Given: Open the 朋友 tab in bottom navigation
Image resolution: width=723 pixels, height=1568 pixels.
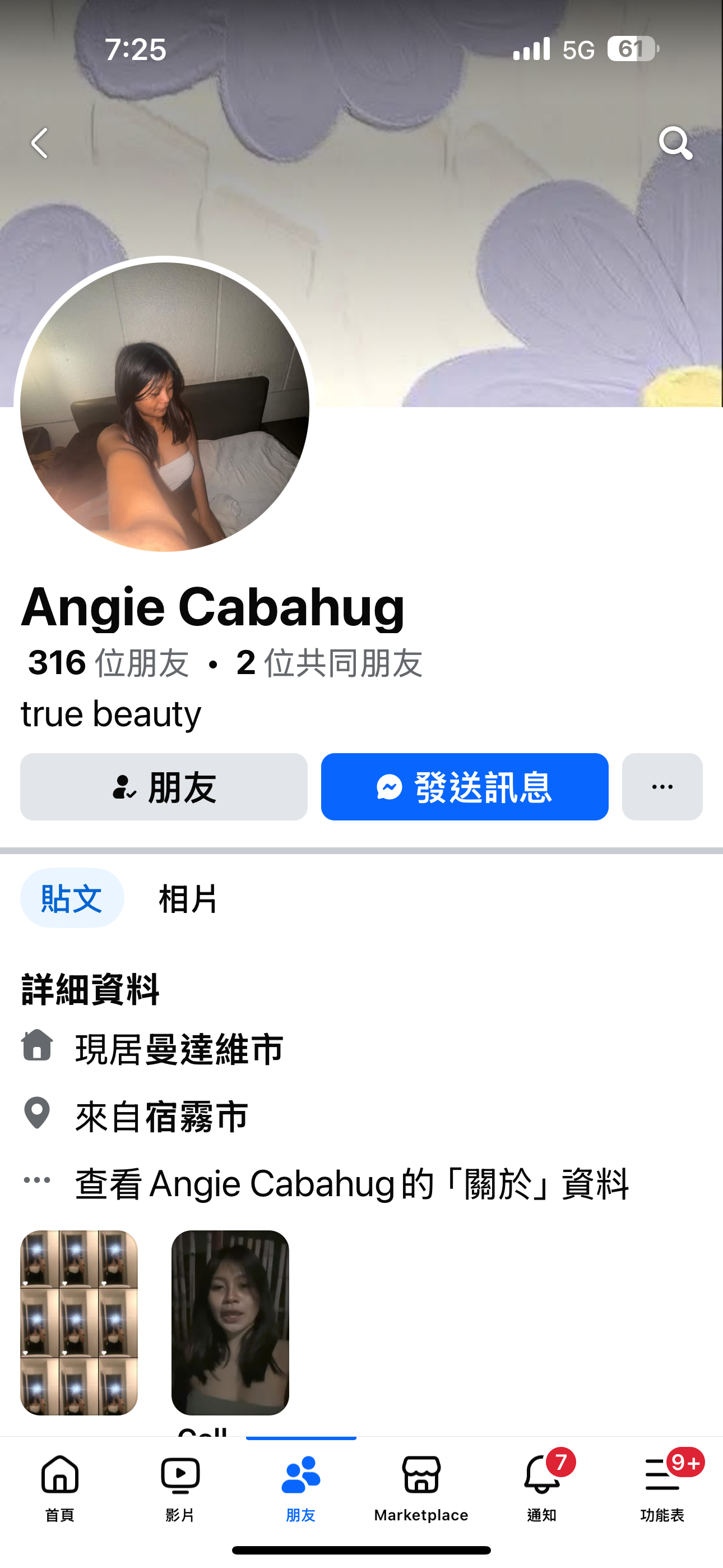Looking at the screenshot, I should tap(300, 1487).
